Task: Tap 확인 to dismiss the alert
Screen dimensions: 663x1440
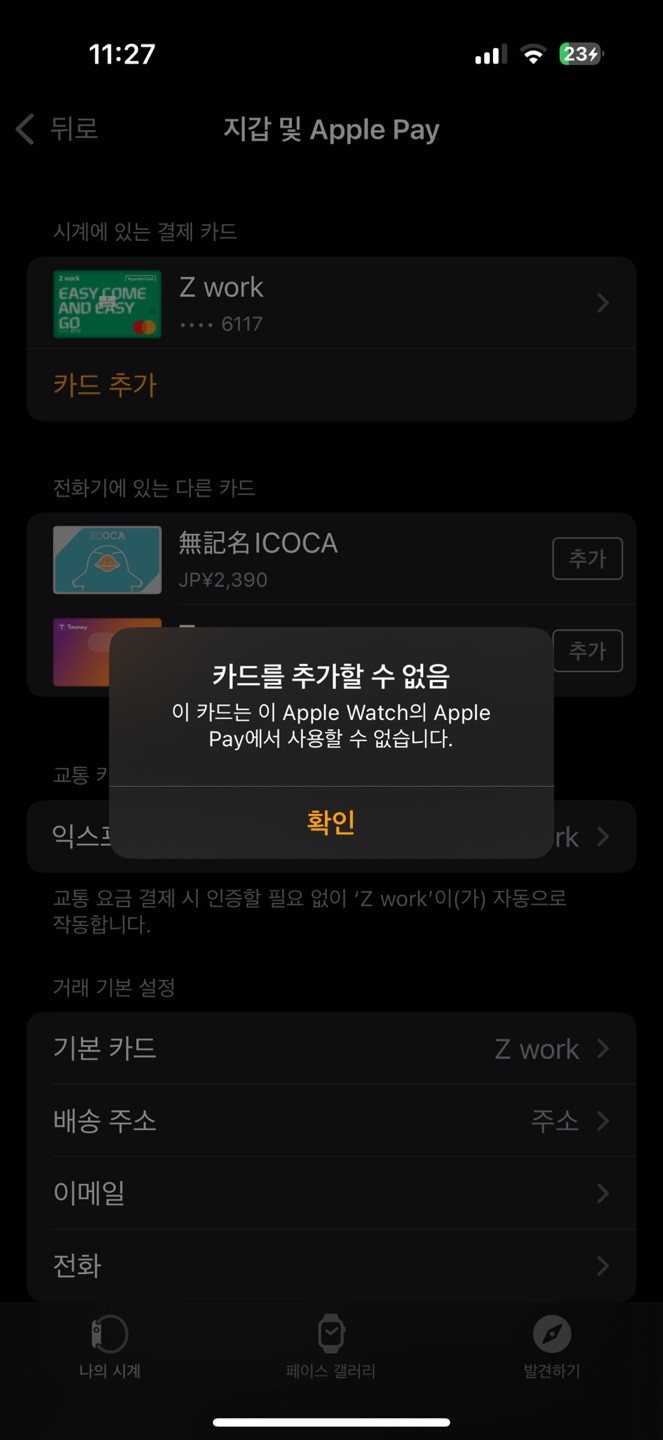Action: [x=331, y=822]
